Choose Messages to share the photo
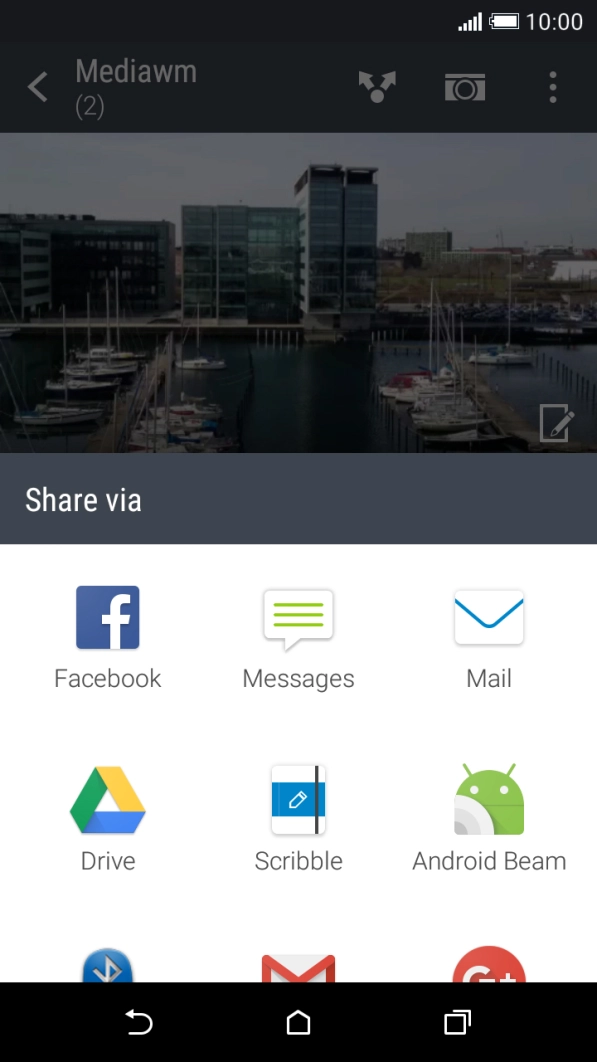This screenshot has height=1062, width=597. point(298,637)
